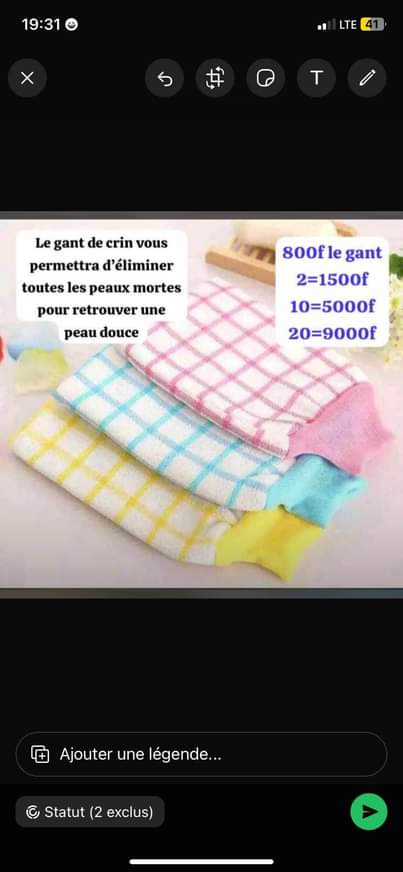The height and width of the screenshot is (872, 403).
Task: Add a sticker to the image
Action: coord(266,78)
